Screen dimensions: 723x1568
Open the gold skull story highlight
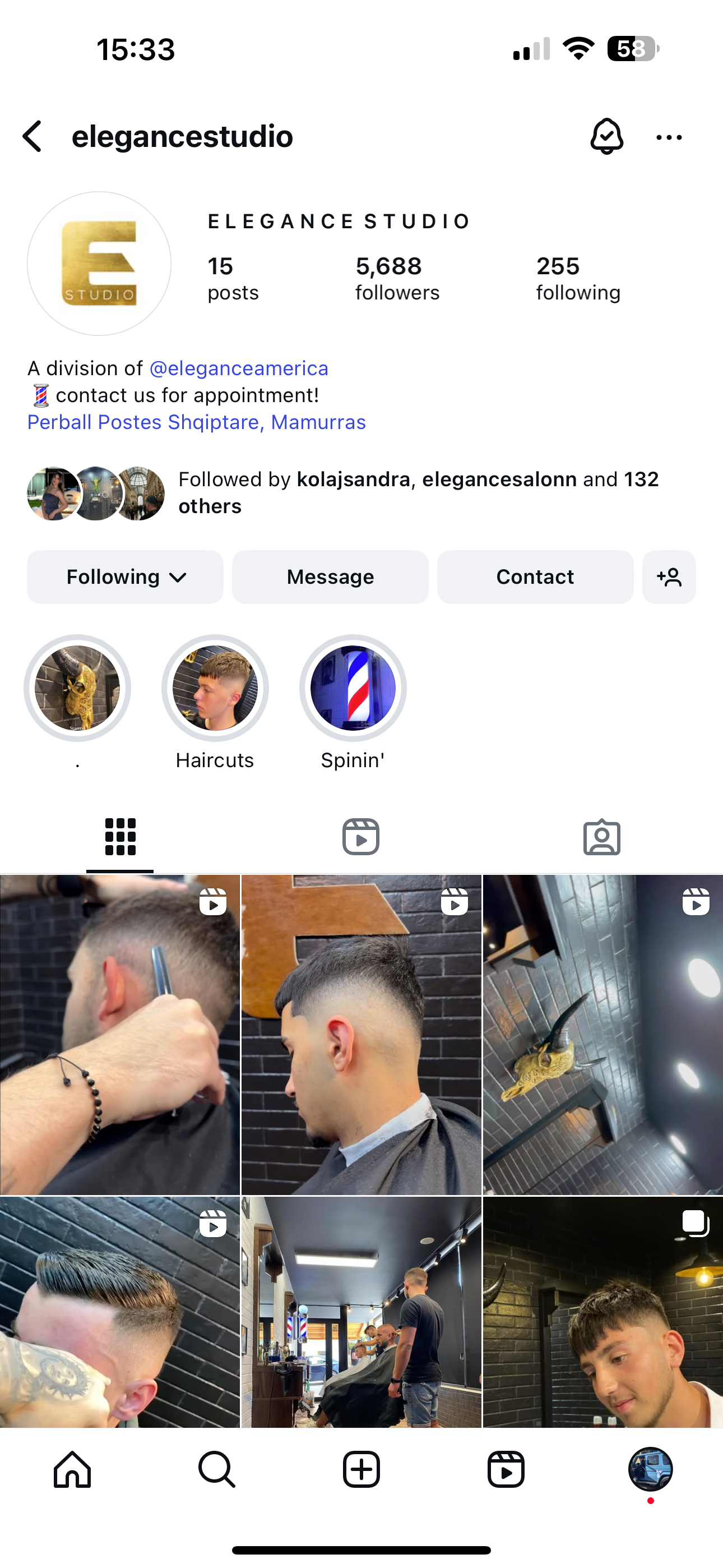tap(77, 689)
